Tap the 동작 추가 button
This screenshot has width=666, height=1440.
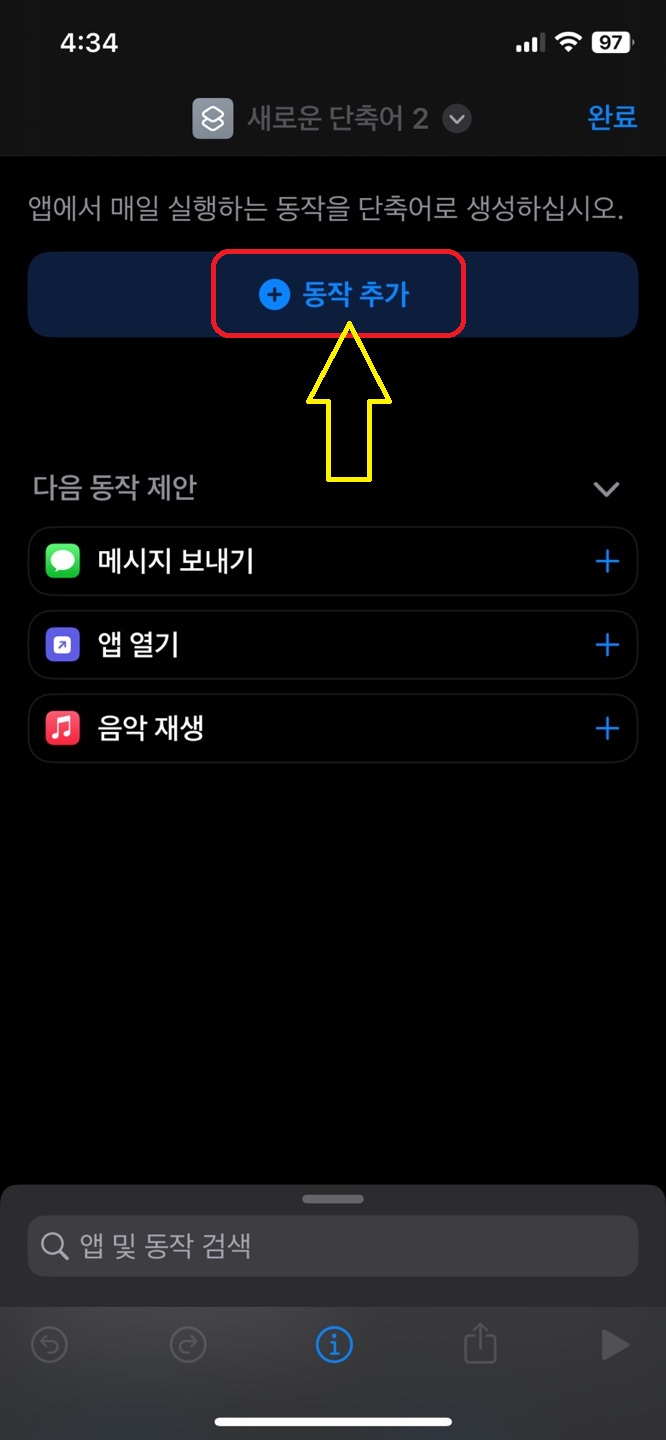click(333, 294)
